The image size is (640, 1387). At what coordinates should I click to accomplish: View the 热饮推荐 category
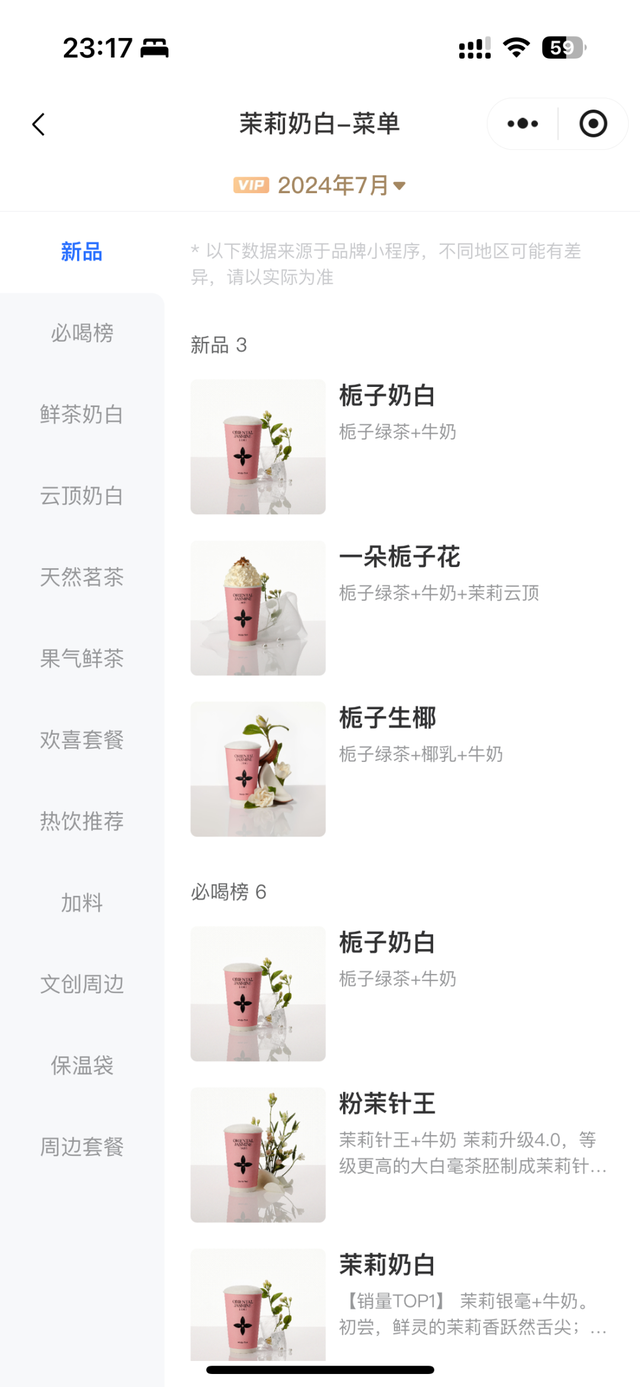tap(82, 822)
